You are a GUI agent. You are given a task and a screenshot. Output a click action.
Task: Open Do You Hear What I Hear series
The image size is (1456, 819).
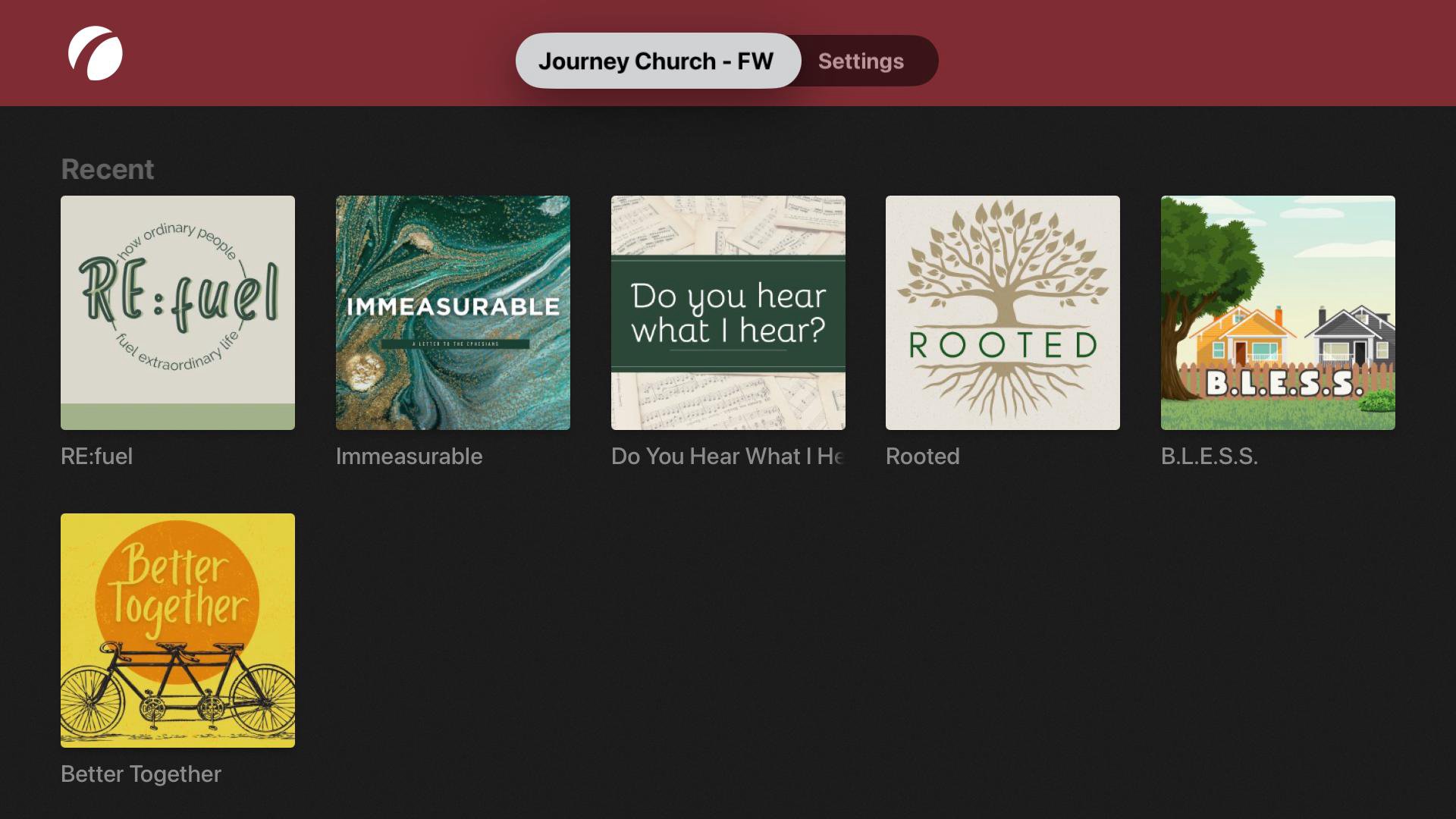pos(728,312)
